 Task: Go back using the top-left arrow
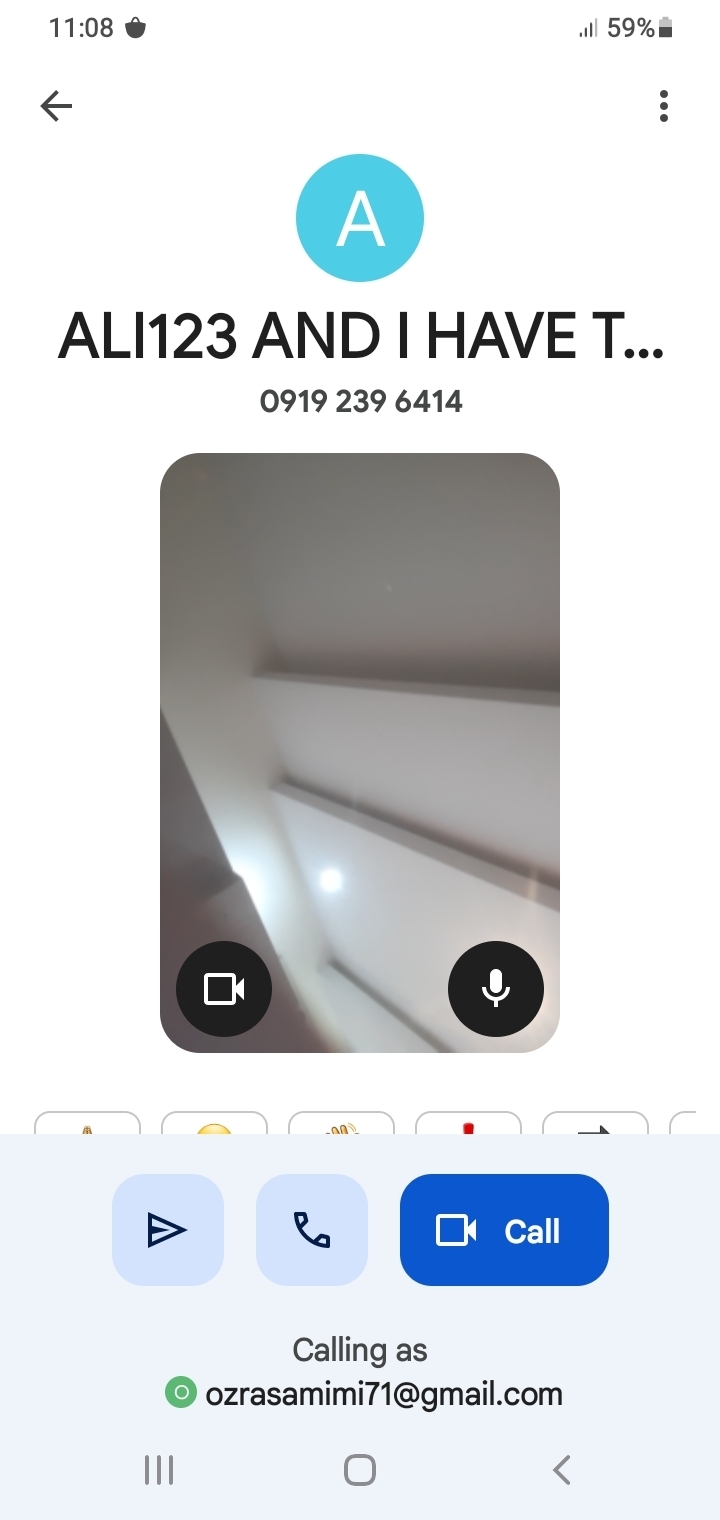(56, 106)
